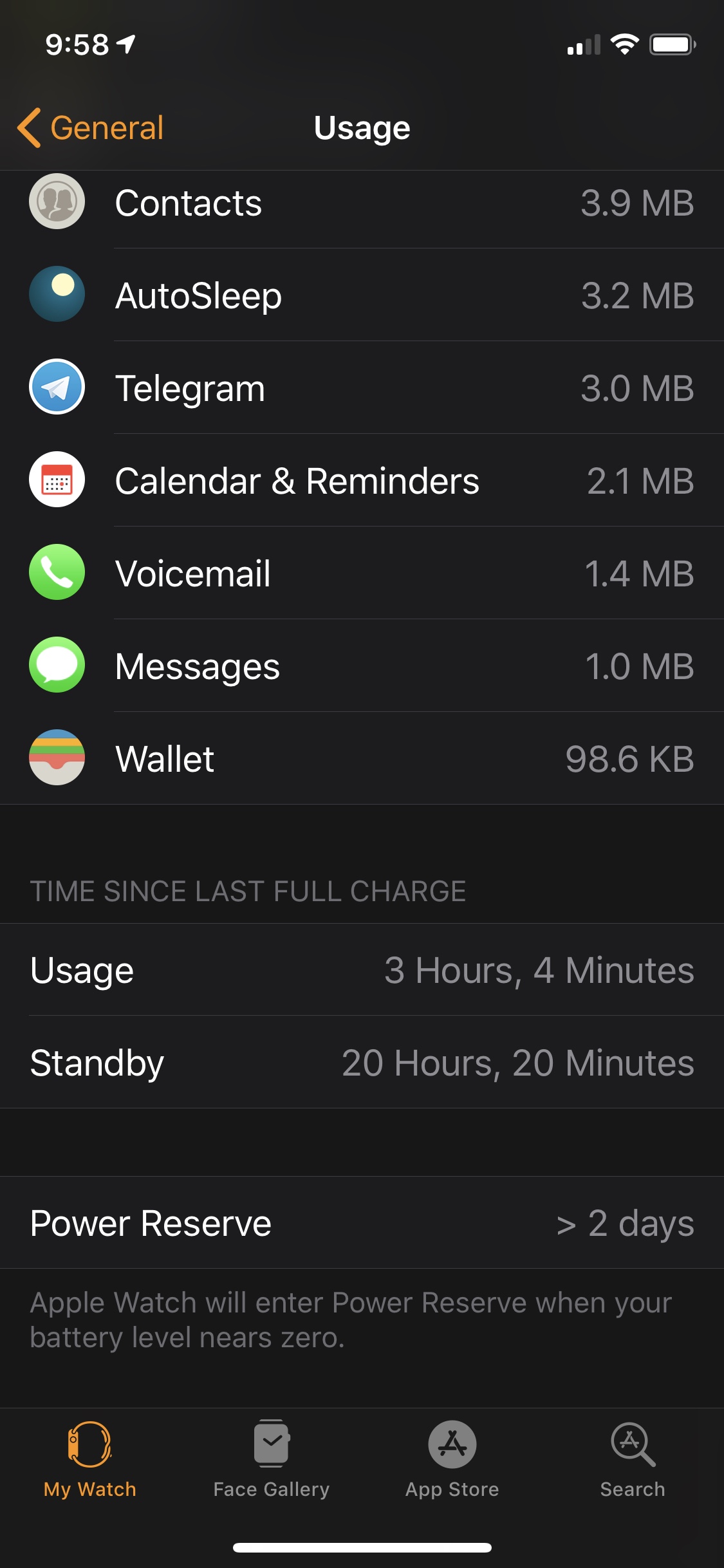Viewport: 724px width, 1568px height.
Task: Go back to General settings
Action: pyautogui.click(x=91, y=127)
